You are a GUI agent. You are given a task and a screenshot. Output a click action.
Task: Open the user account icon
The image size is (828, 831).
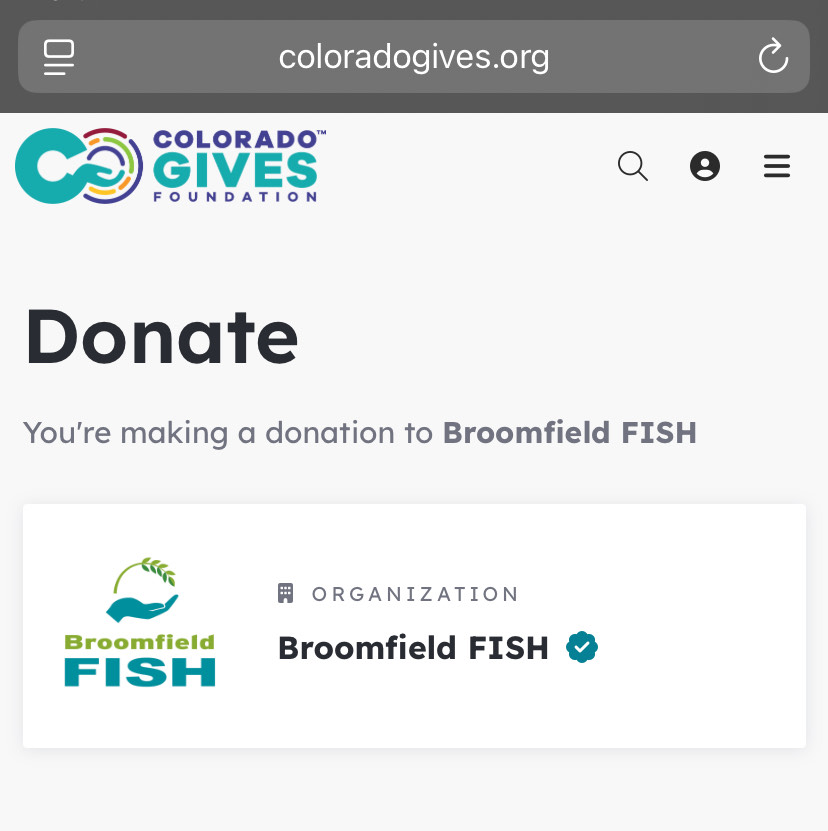705,166
